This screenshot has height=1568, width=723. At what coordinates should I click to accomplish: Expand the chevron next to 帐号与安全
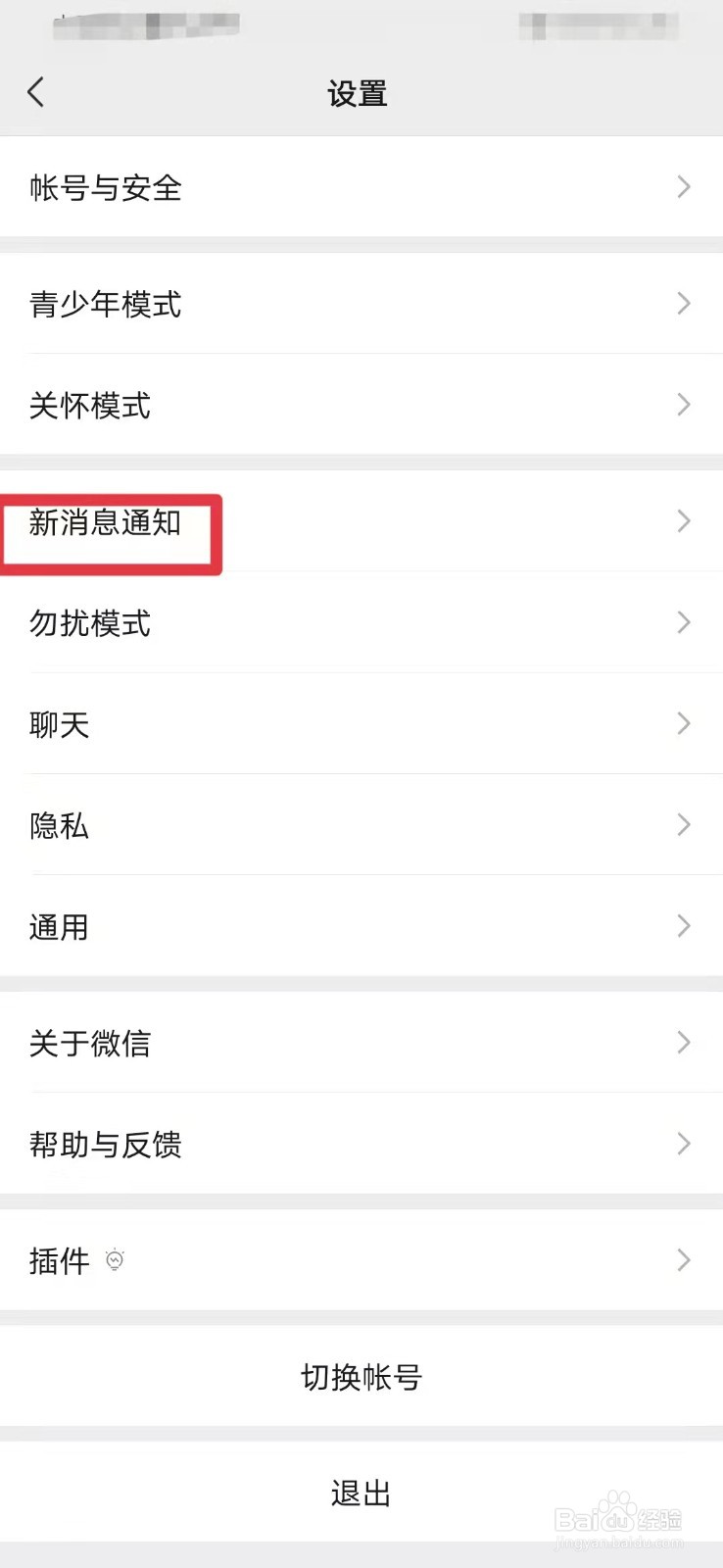coord(684,188)
